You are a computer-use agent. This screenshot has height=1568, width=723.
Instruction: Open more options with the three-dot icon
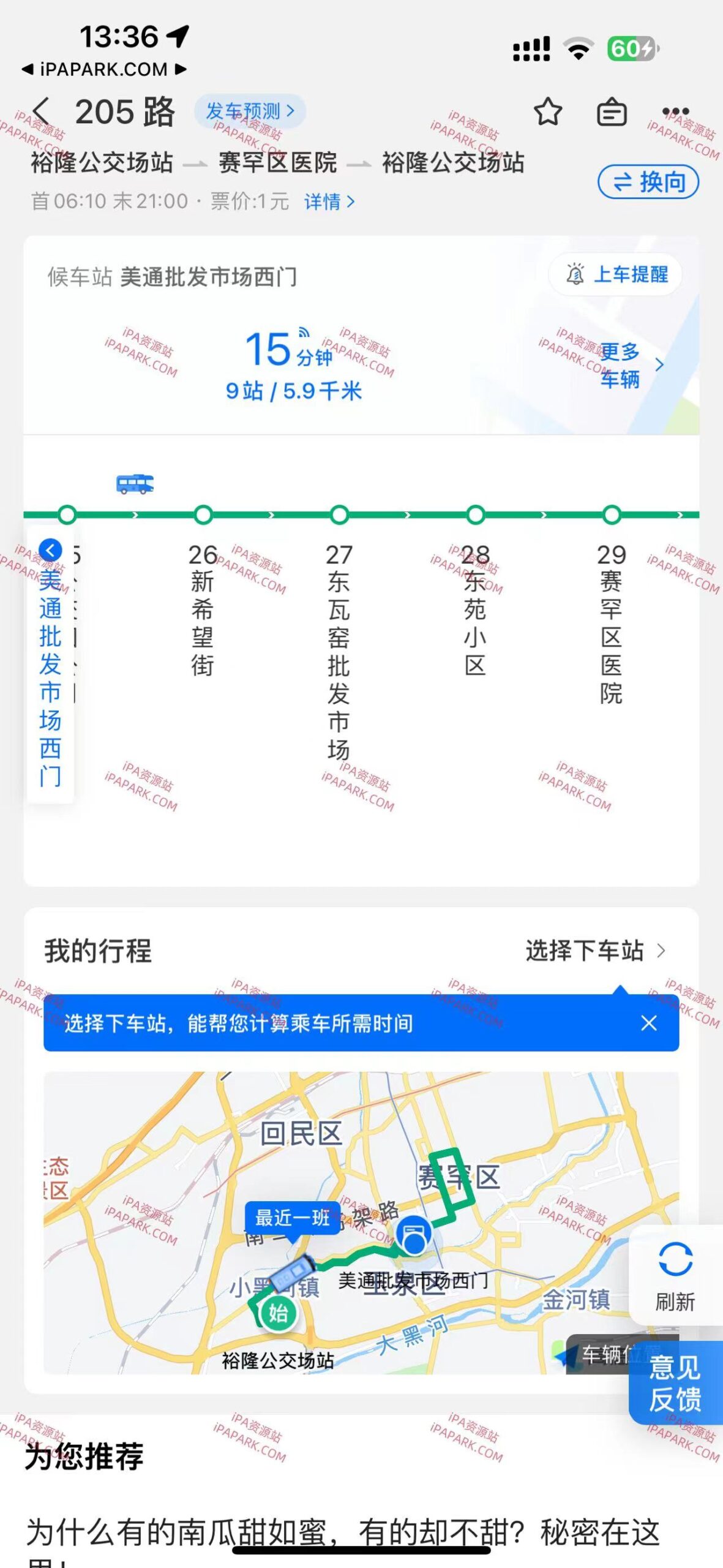(x=675, y=112)
